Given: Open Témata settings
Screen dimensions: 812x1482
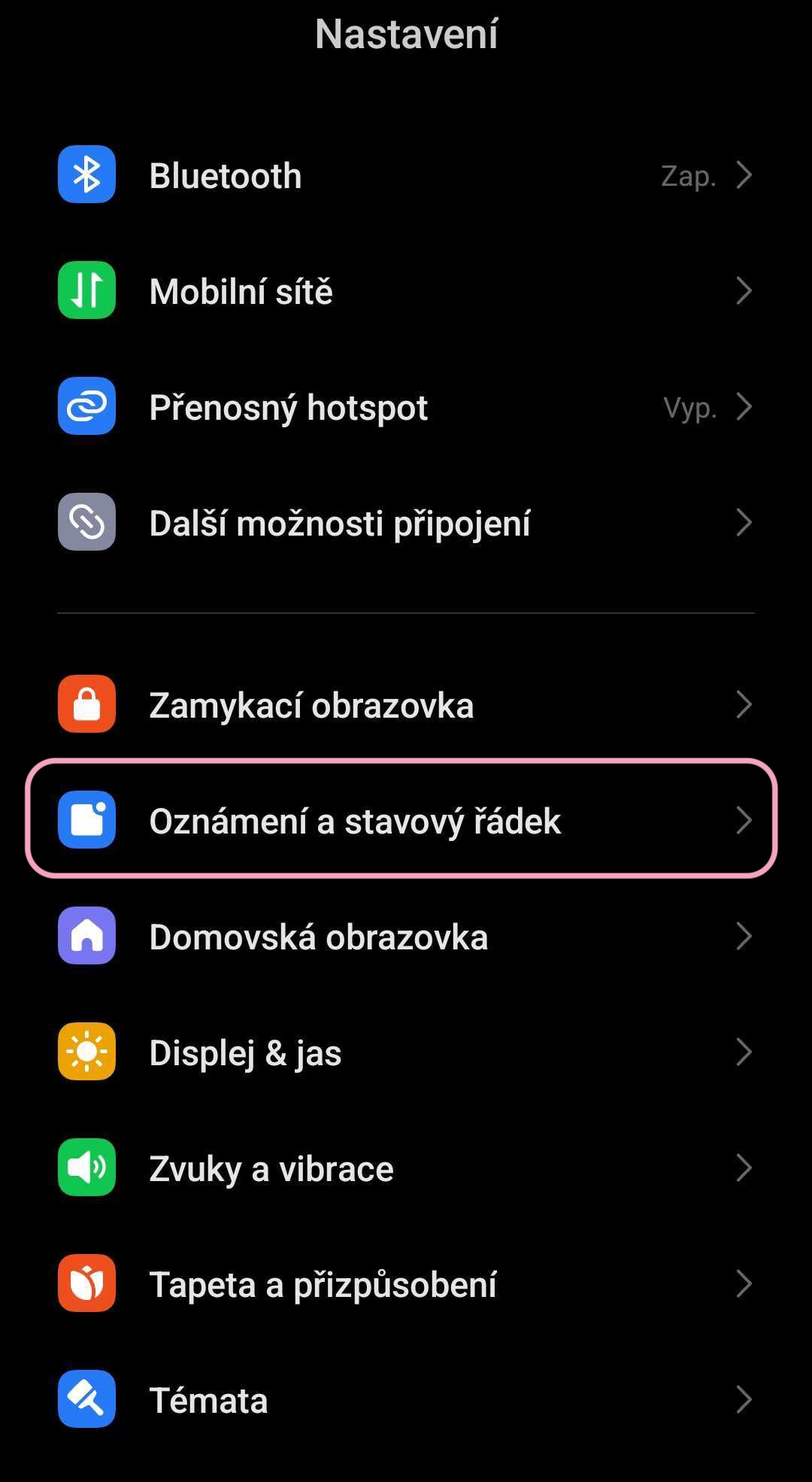Looking at the screenshot, I should pos(406,1400).
